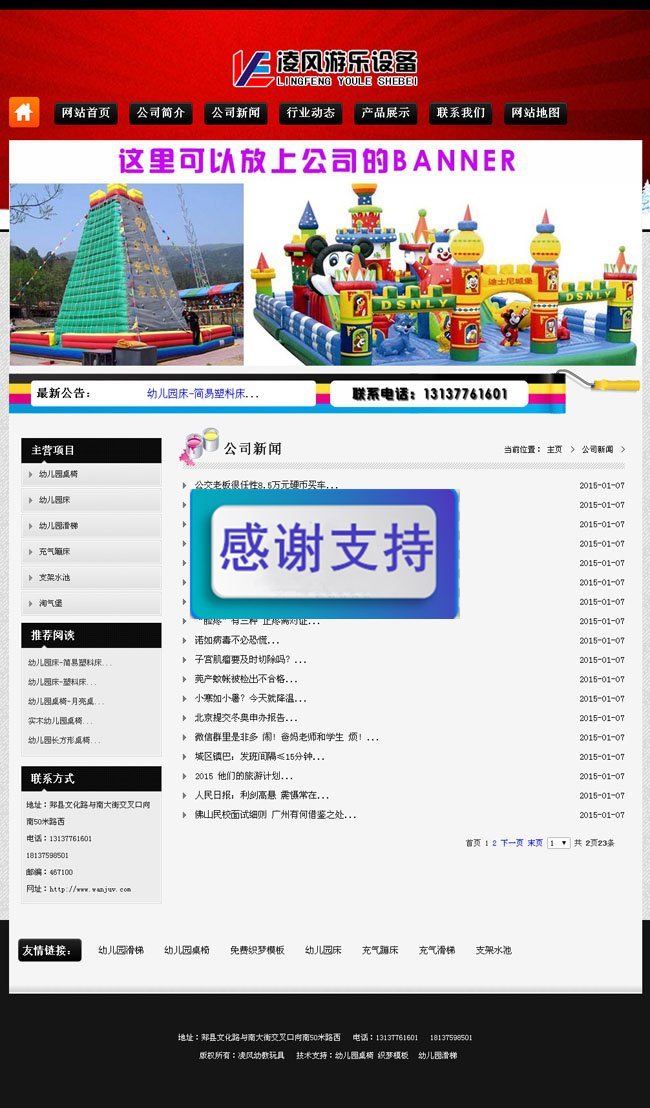
Task: Open 行业动态 section
Action: 311,113
